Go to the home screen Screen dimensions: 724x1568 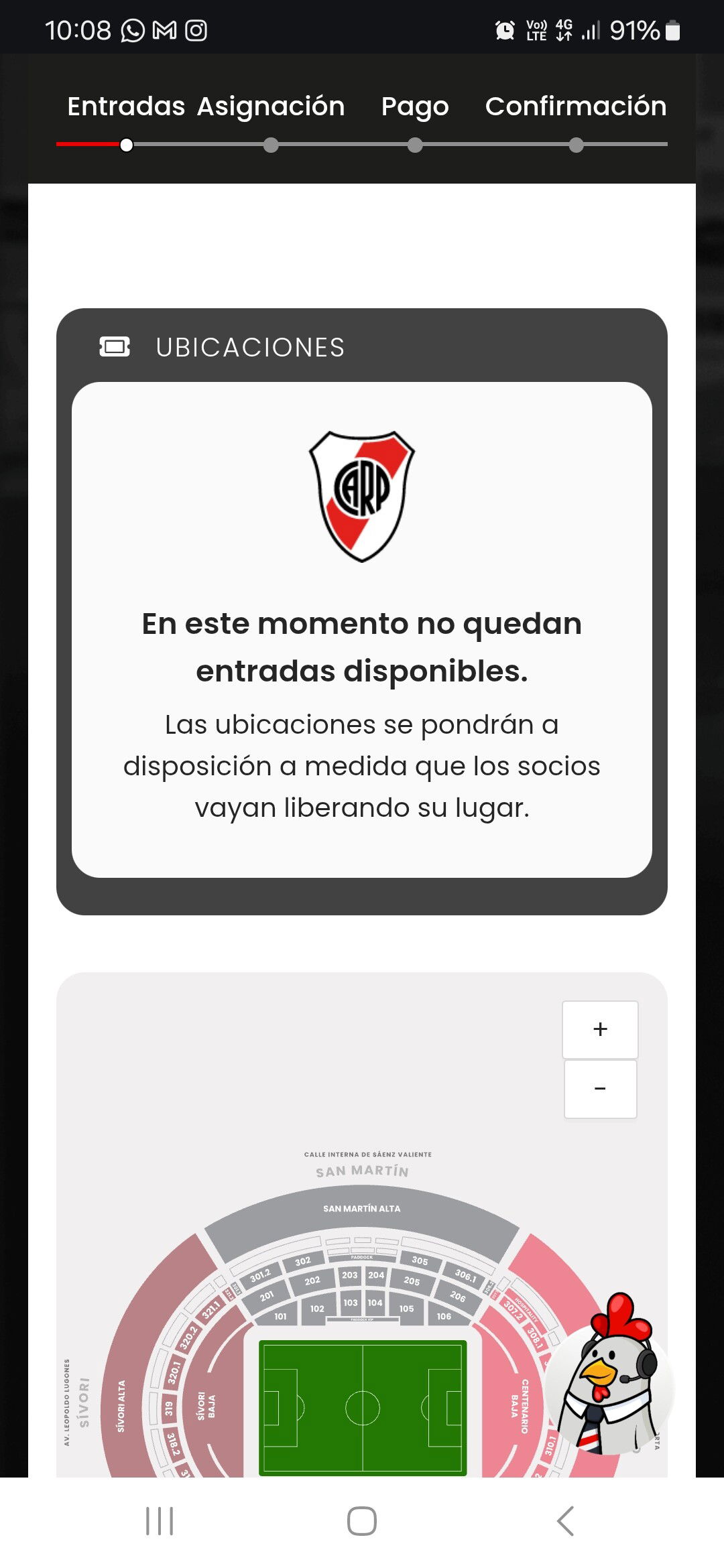click(362, 1521)
